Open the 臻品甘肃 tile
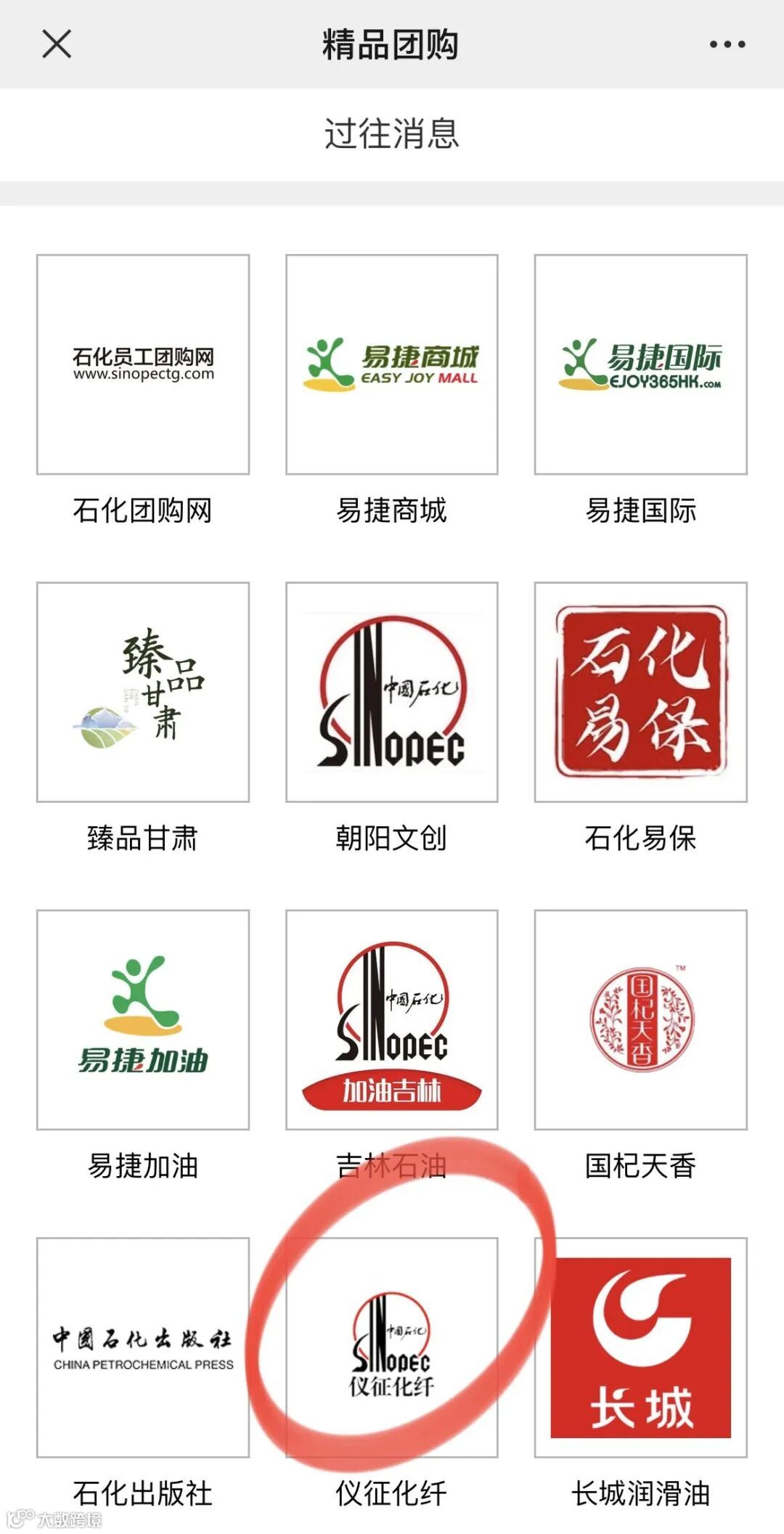Viewport: 784px width, 1534px height. [143, 692]
